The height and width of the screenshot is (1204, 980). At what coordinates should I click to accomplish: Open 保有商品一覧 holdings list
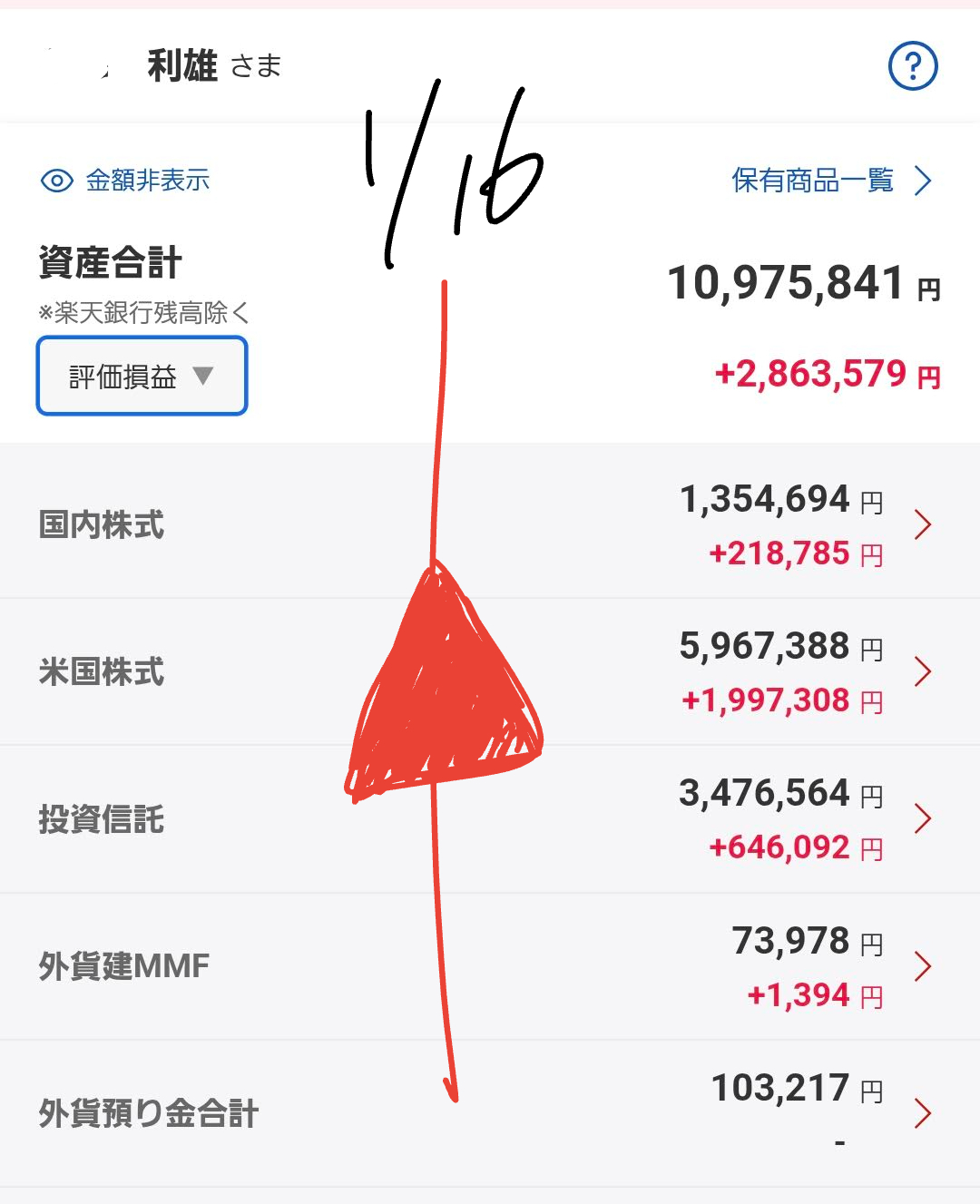[x=830, y=181]
